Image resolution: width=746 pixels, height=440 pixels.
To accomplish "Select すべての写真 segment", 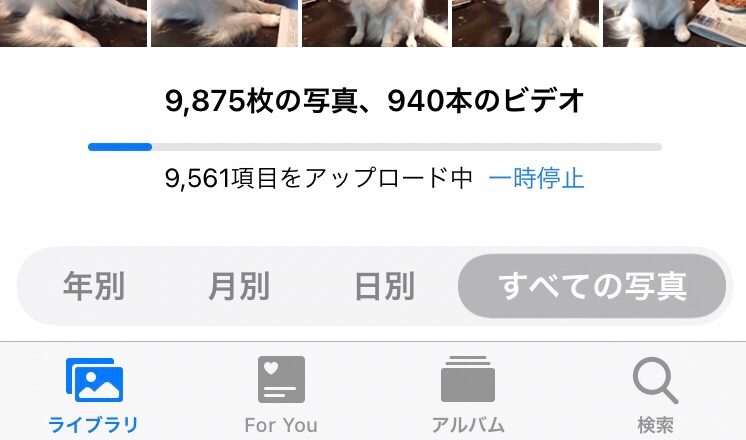I will (x=592, y=287).
